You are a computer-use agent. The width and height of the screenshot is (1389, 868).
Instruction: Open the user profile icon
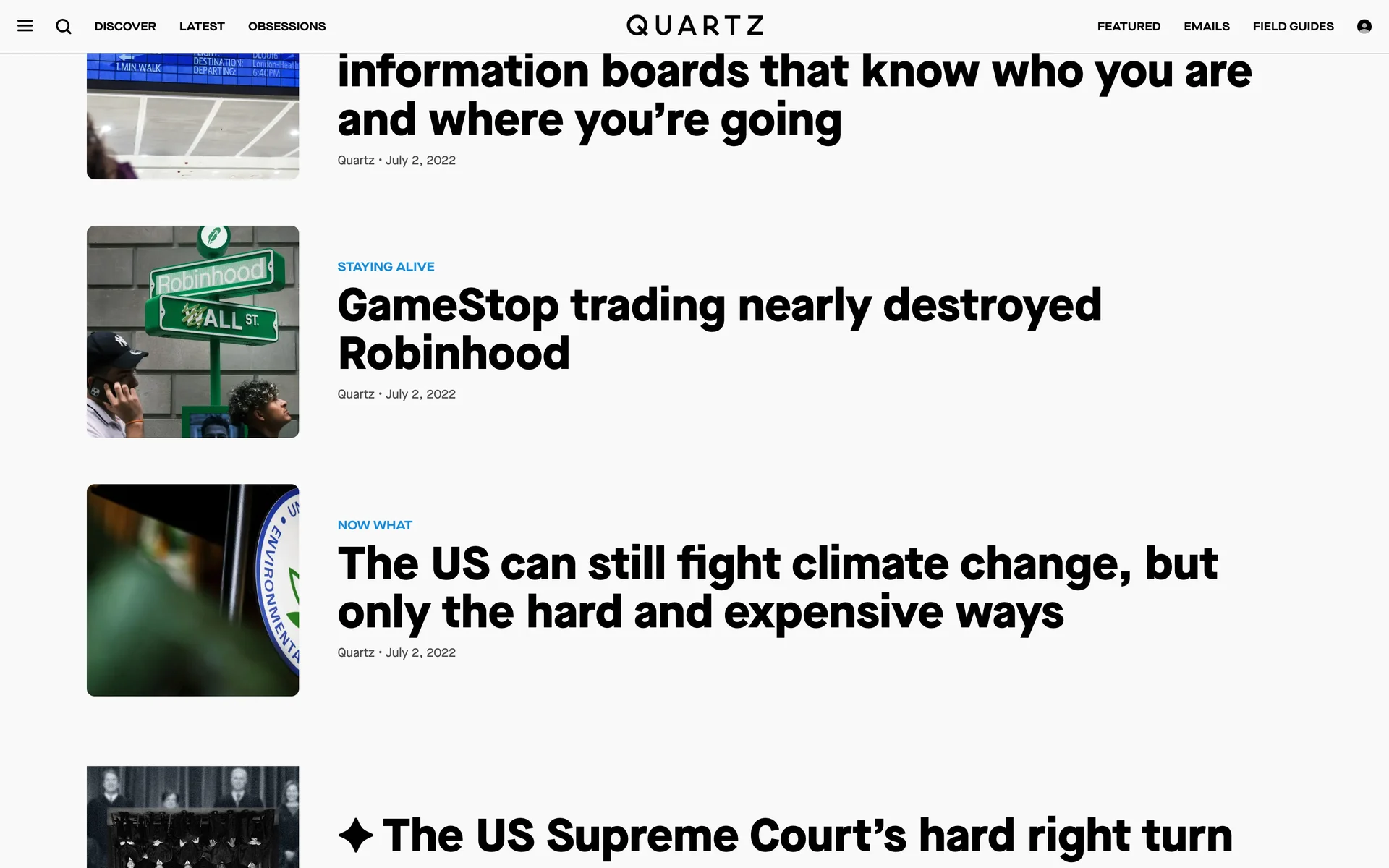click(1364, 26)
